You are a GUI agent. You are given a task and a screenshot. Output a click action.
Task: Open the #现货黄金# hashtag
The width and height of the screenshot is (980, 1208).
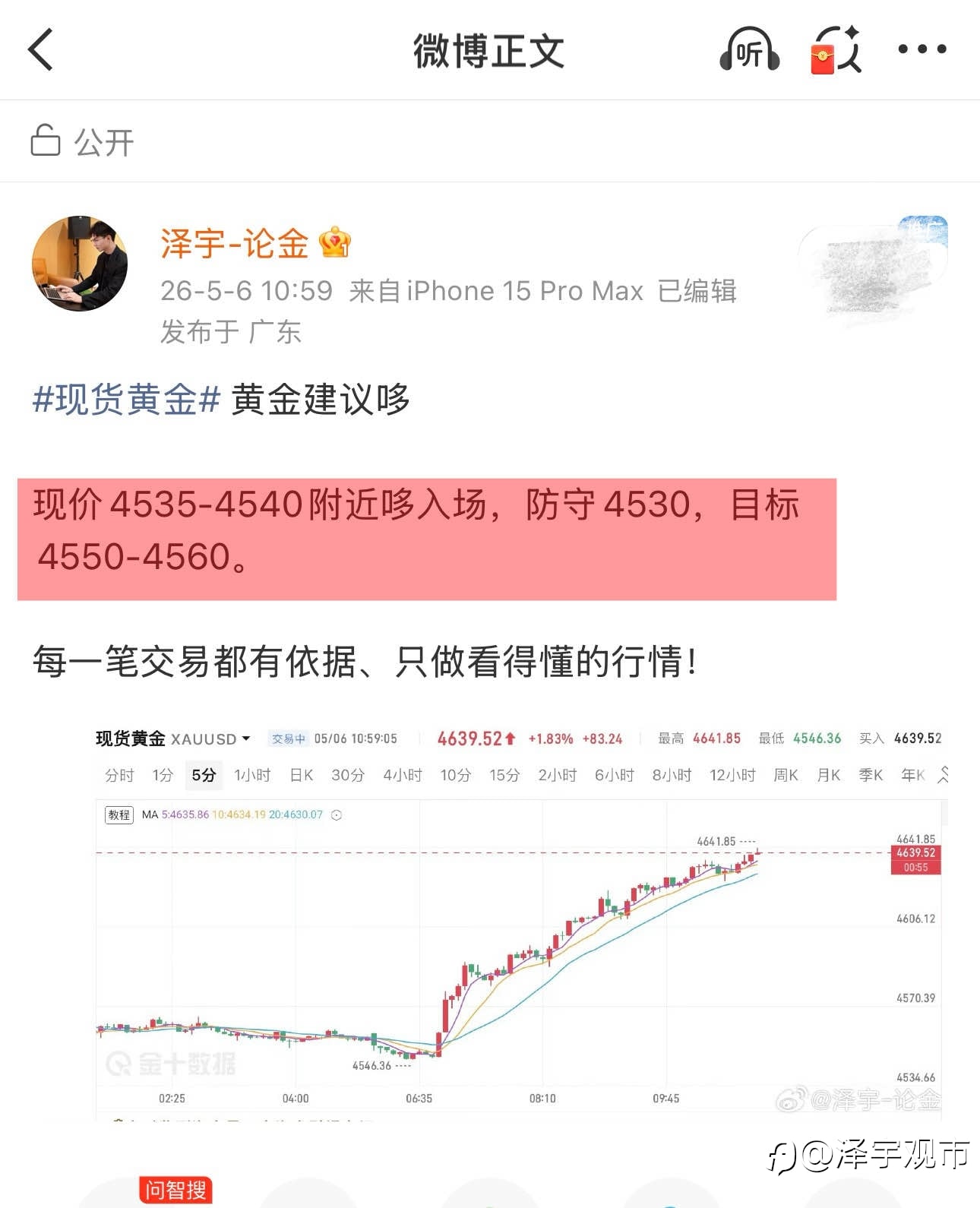[127, 400]
